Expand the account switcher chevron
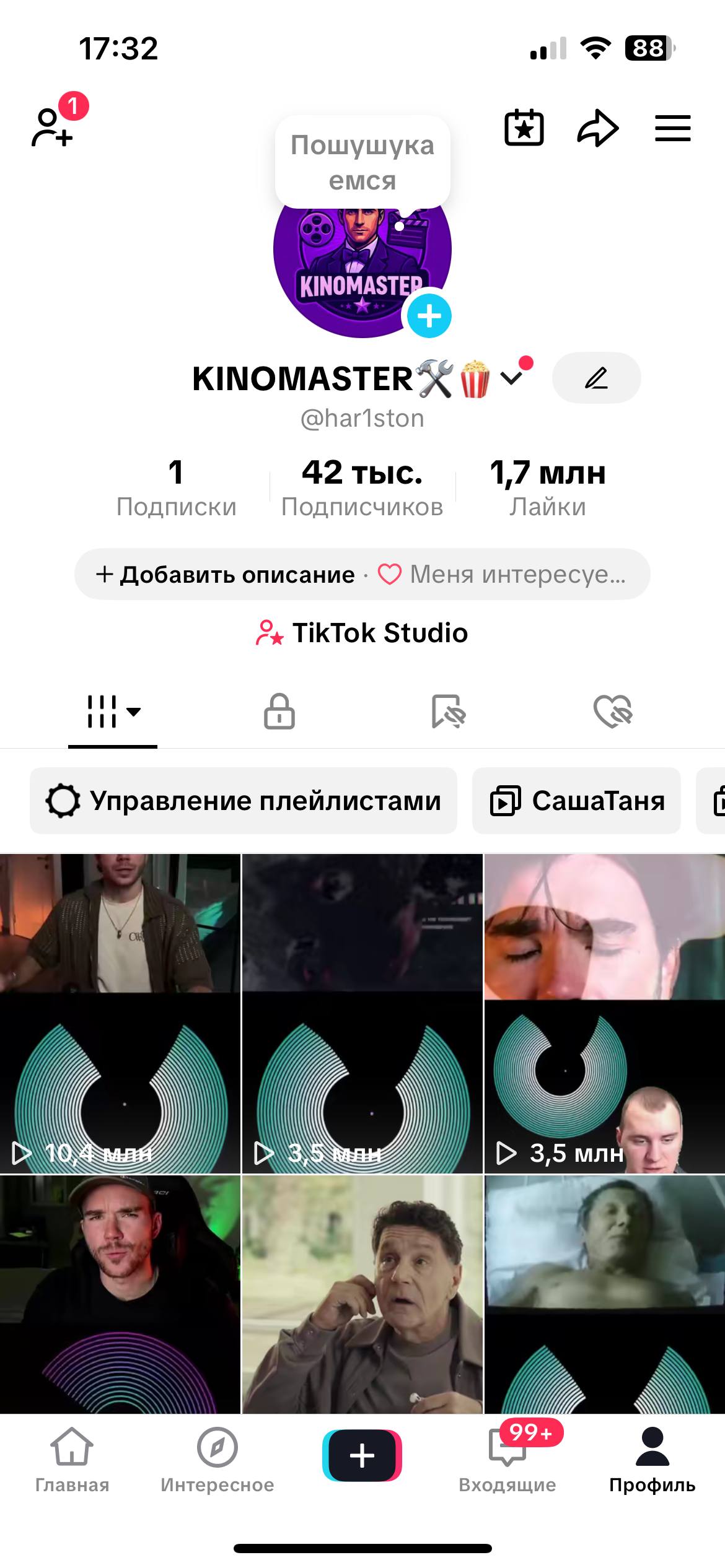This screenshot has width=725, height=1568. 512,378
